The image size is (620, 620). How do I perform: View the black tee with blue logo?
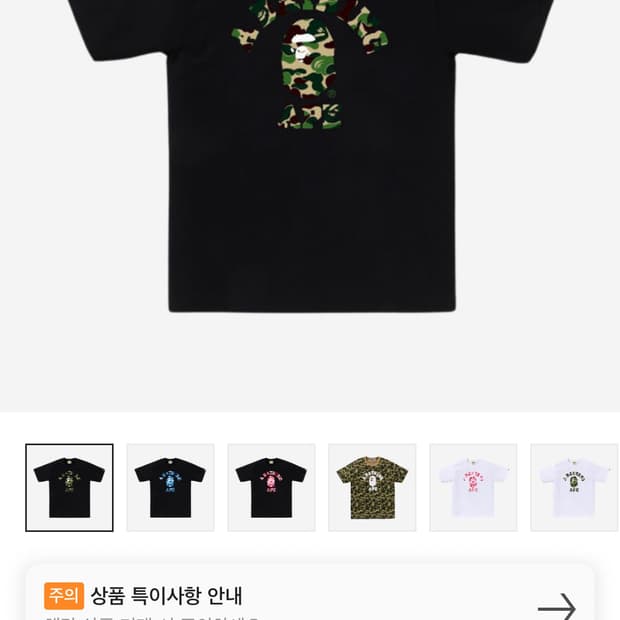[x=170, y=487]
